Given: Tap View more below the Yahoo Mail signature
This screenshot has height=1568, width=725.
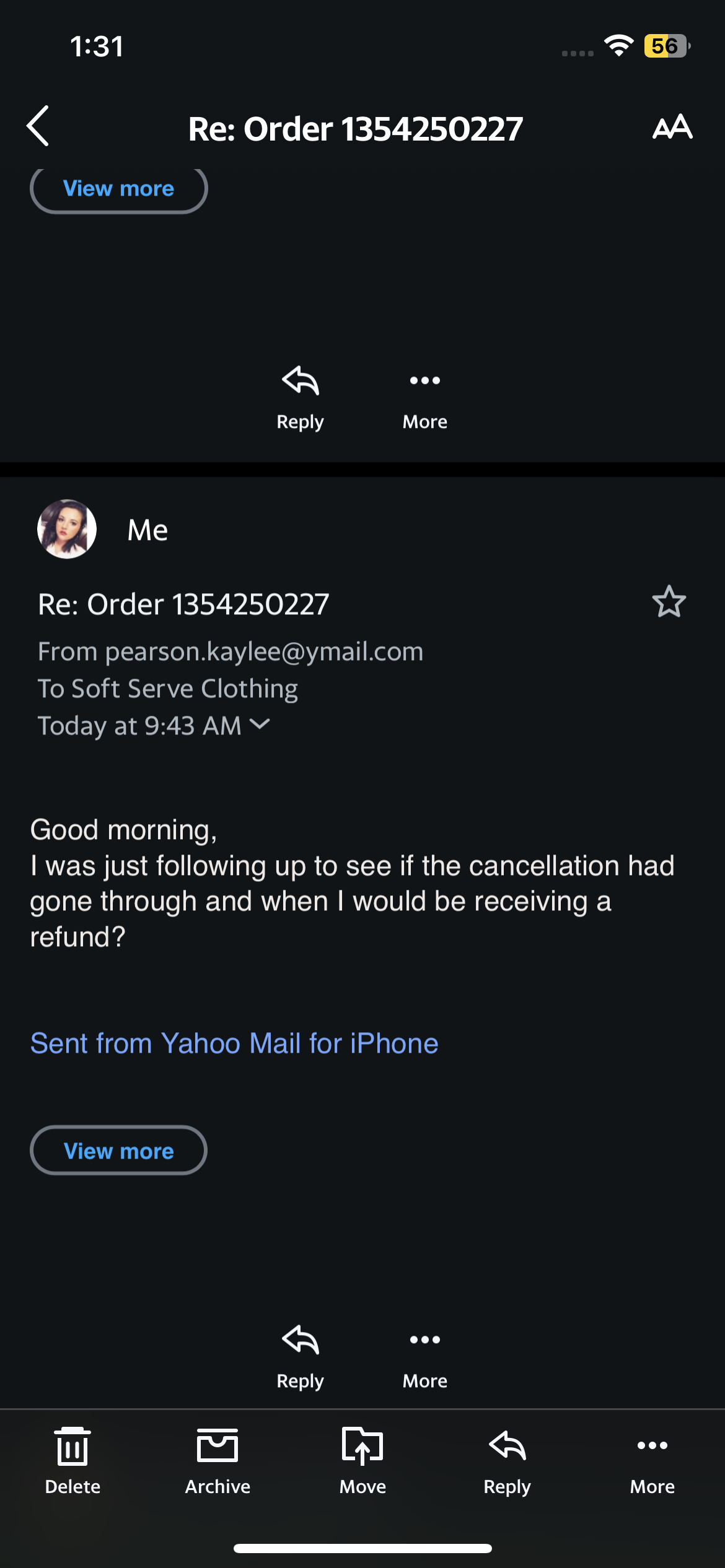Looking at the screenshot, I should (x=118, y=1151).
